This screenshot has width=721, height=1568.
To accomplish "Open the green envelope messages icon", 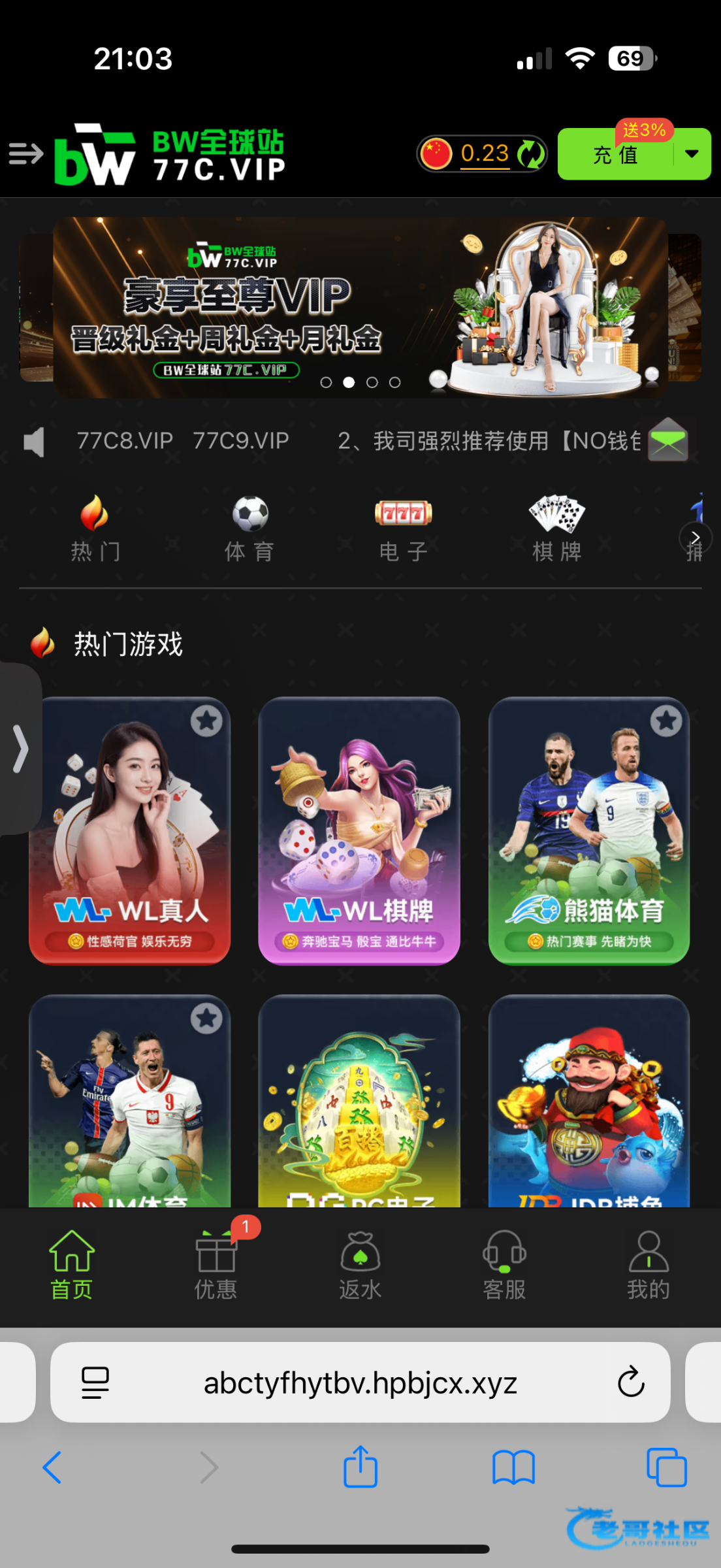I will point(667,440).
